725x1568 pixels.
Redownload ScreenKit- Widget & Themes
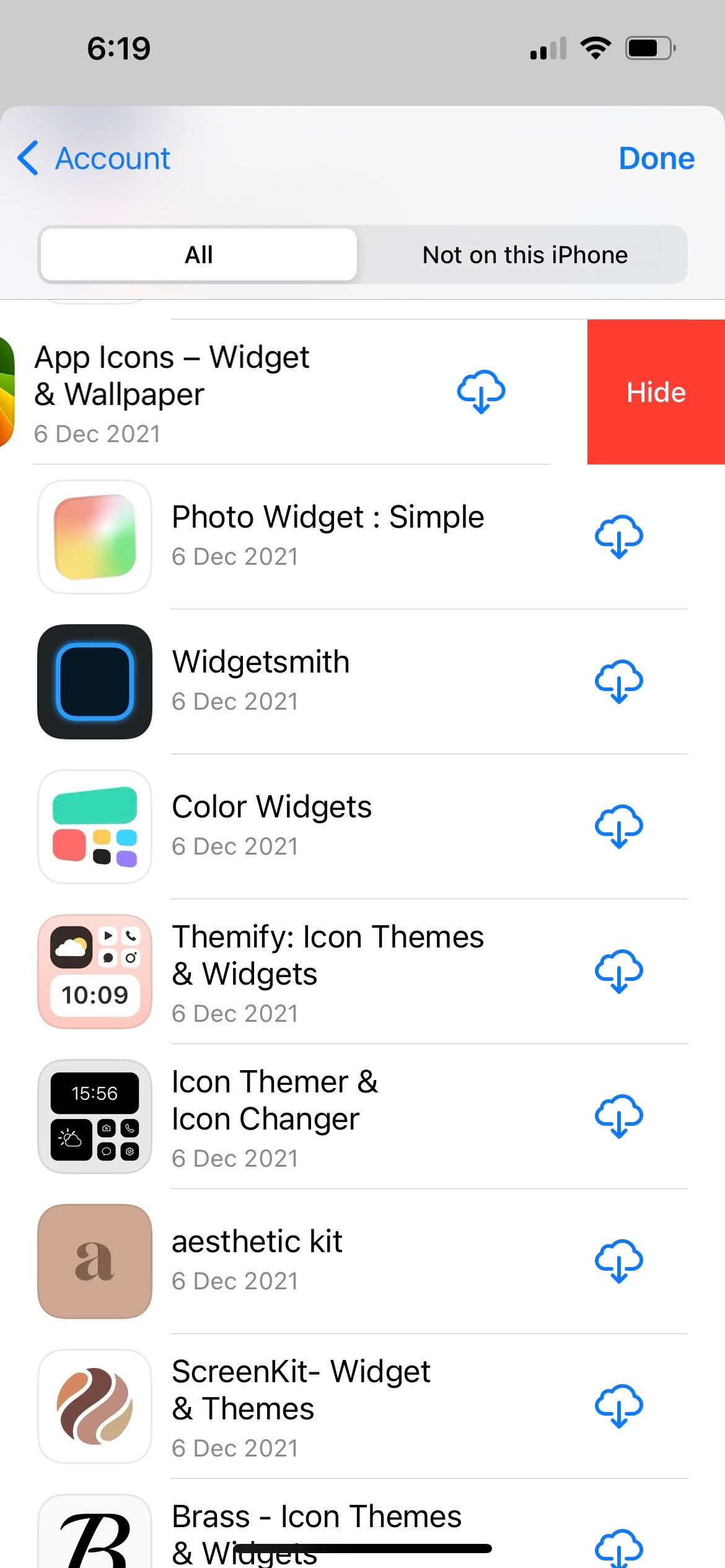618,1406
